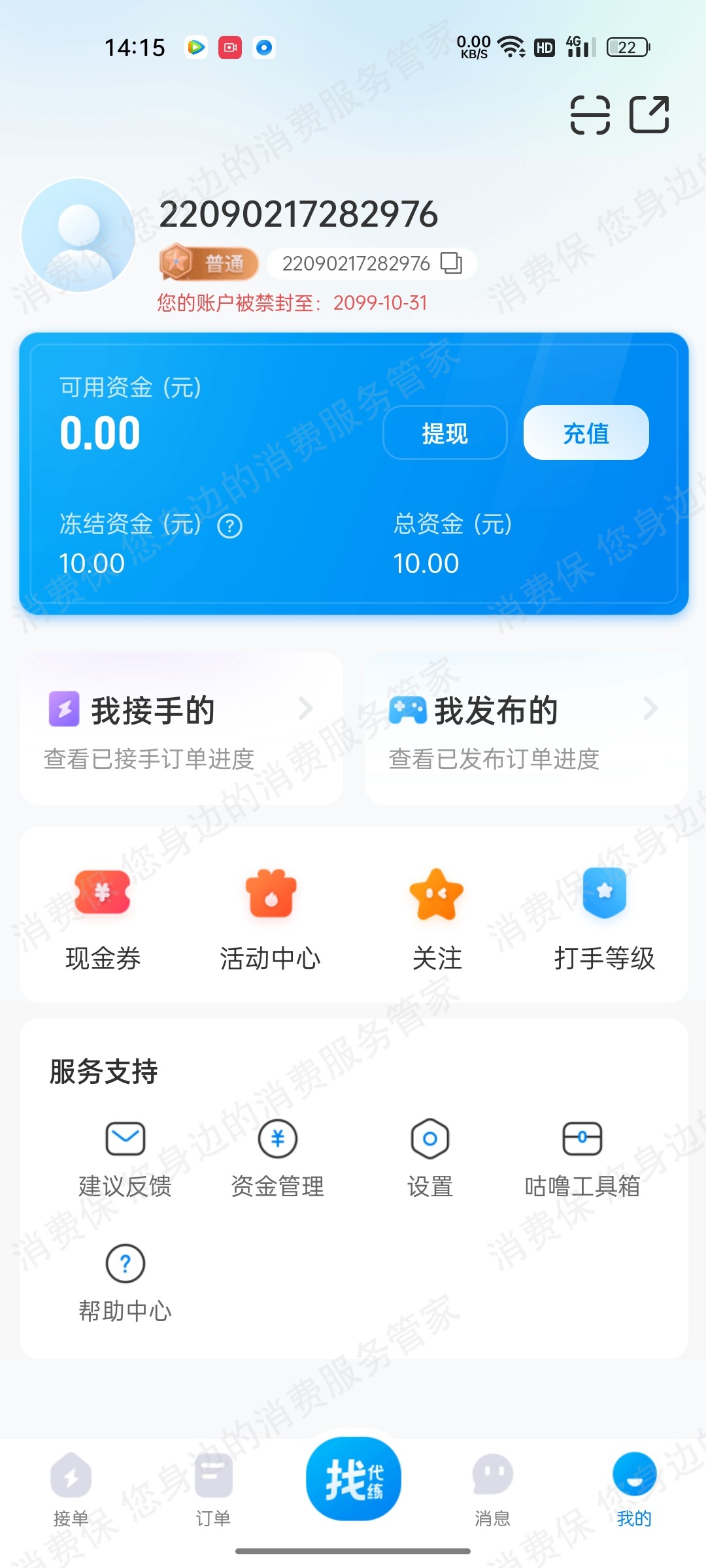Screen dimensions: 706x1568
Task: Open the QR code scanner icon
Action: 590,115
